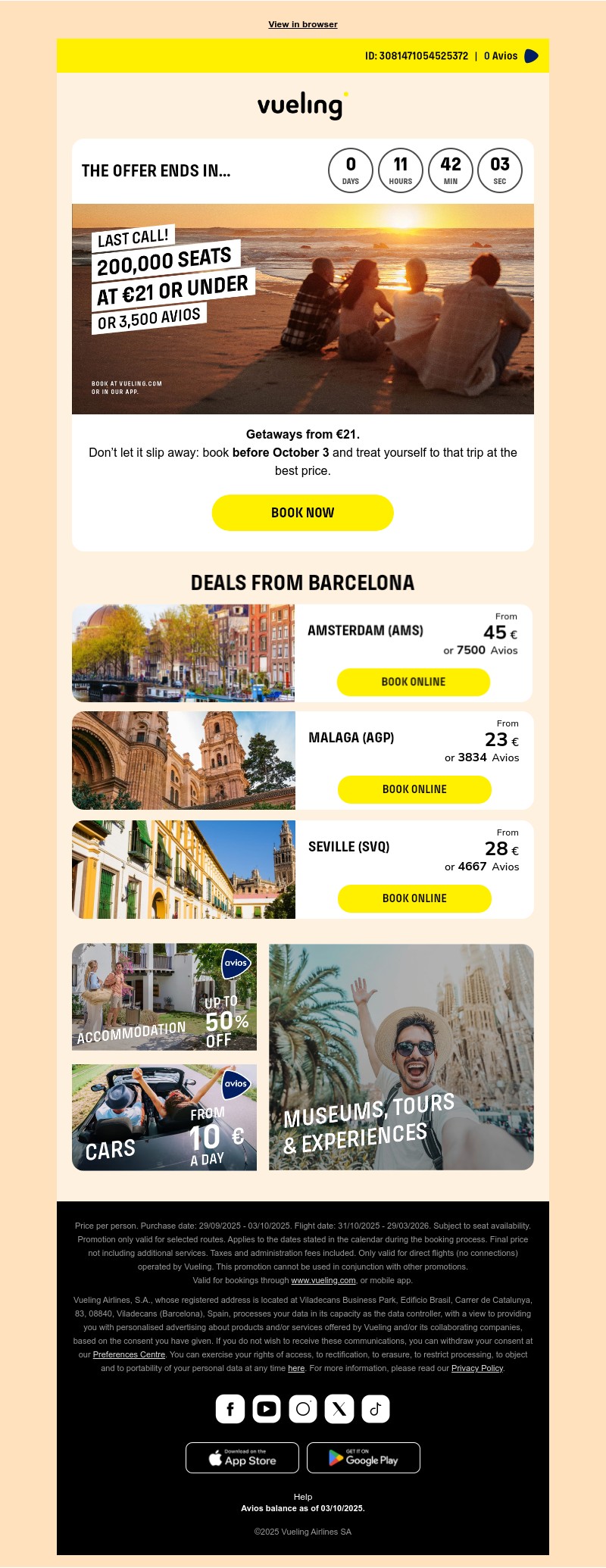Open Vueling's Facebook page
This screenshot has width=606, height=1568.
point(230,1409)
